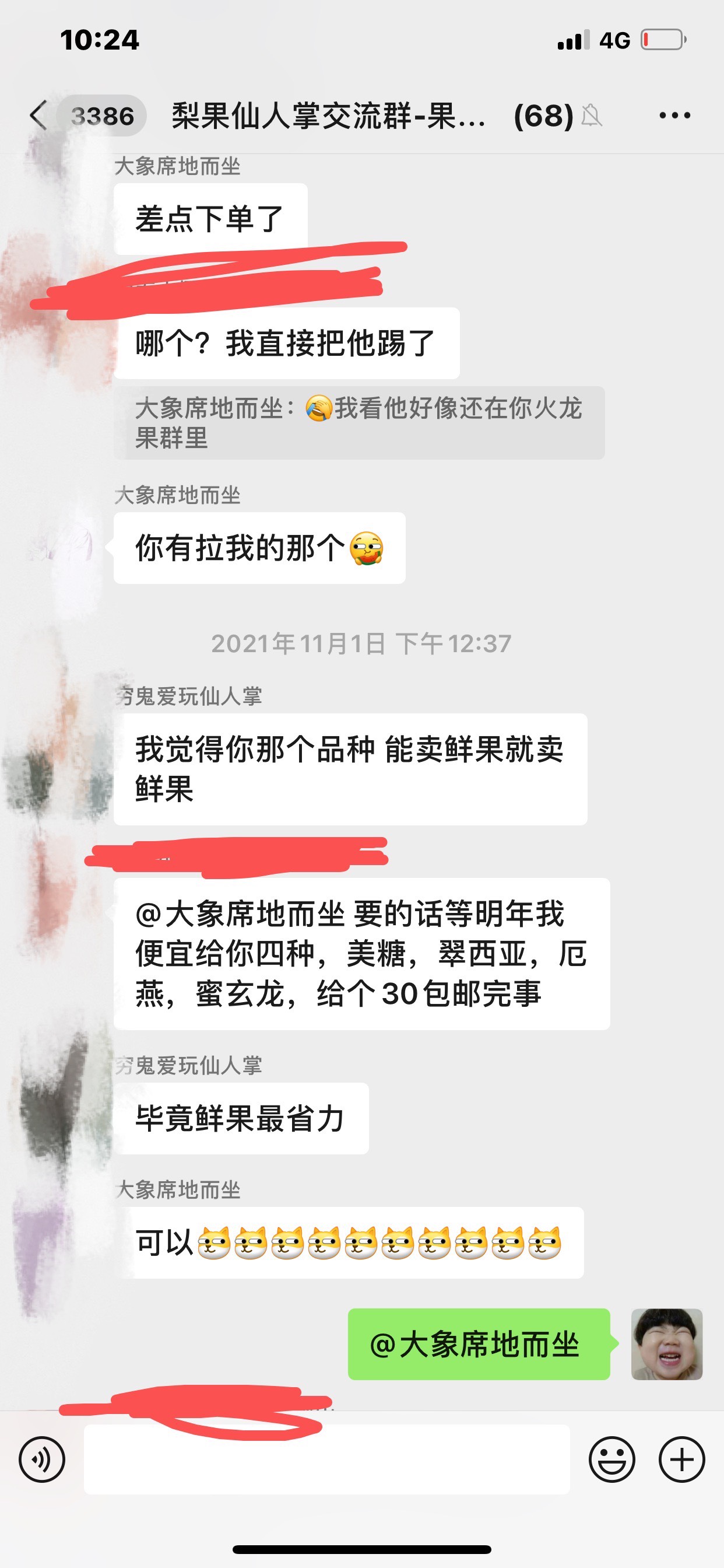This screenshot has height=1568, width=724.
Task: Jump to quoted message about 火龙果群
Action: coord(359,423)
